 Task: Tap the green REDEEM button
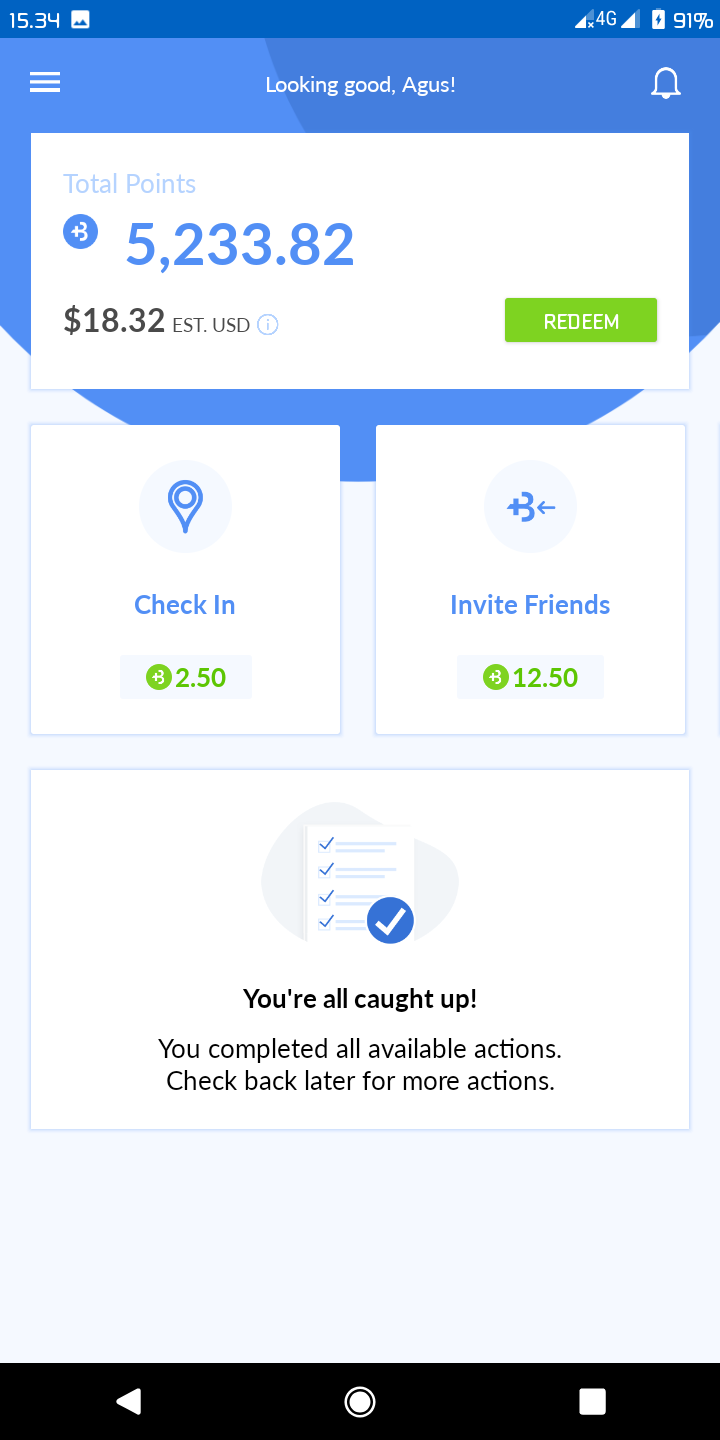pyautogui.click(x=580, y=321)
